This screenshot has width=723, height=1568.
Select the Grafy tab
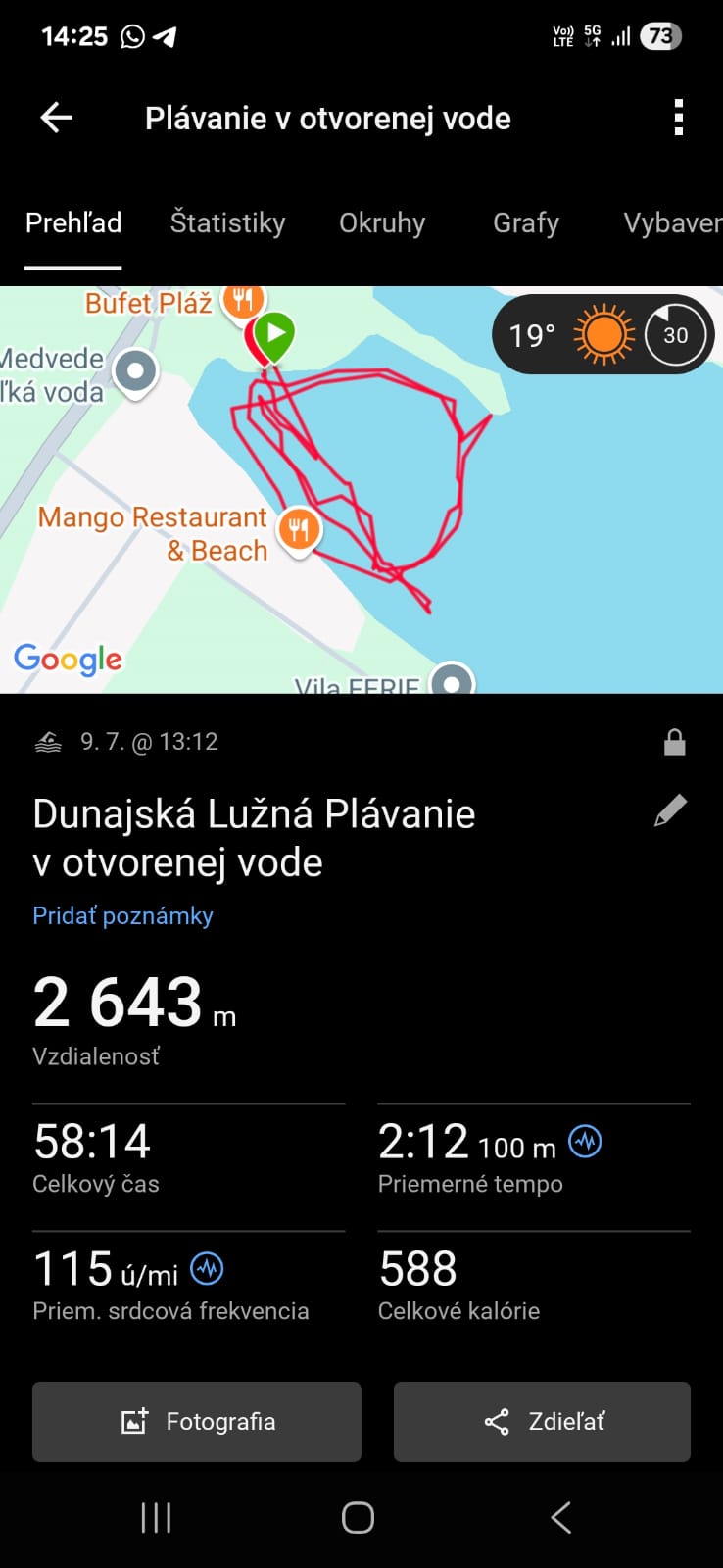[525, 223]
